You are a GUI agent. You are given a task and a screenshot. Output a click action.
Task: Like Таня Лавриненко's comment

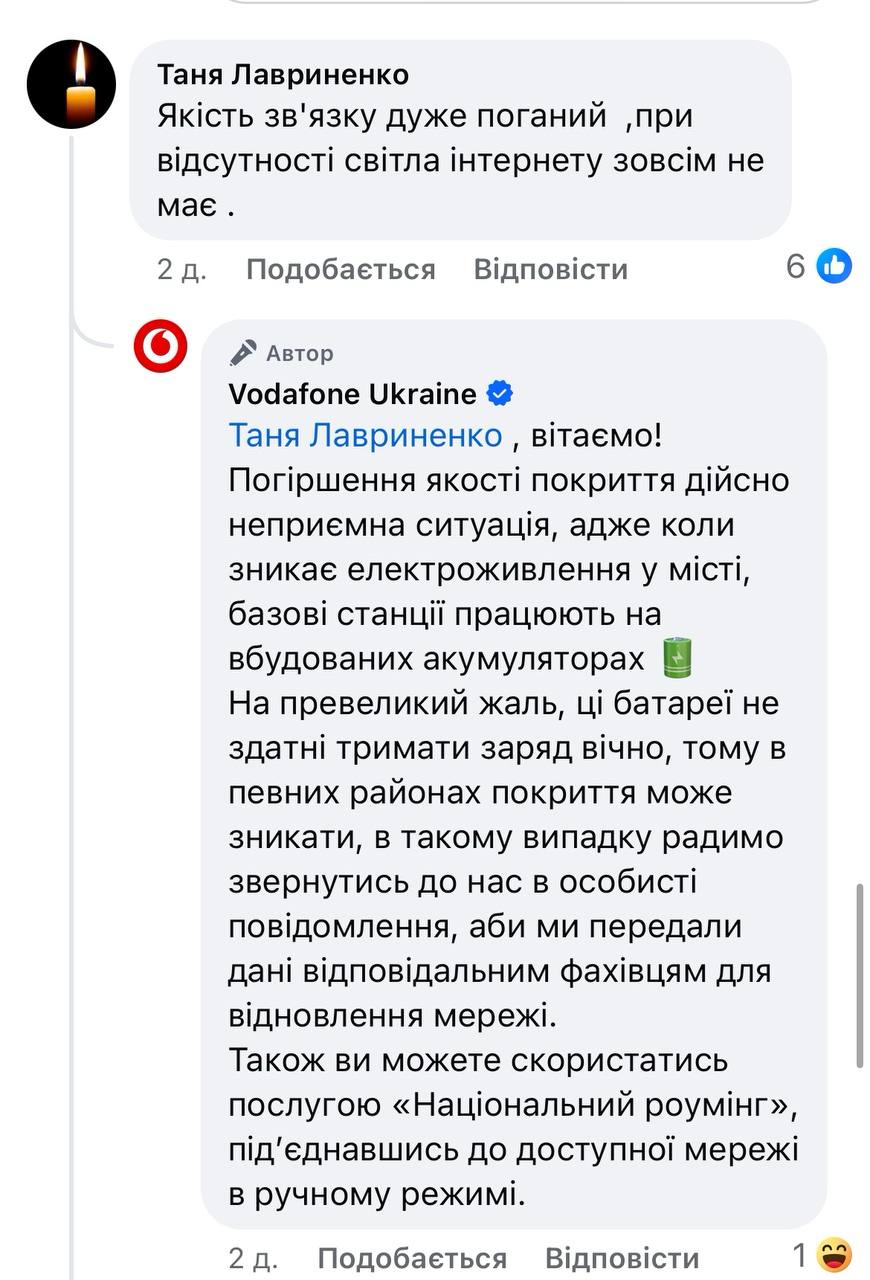340,269
